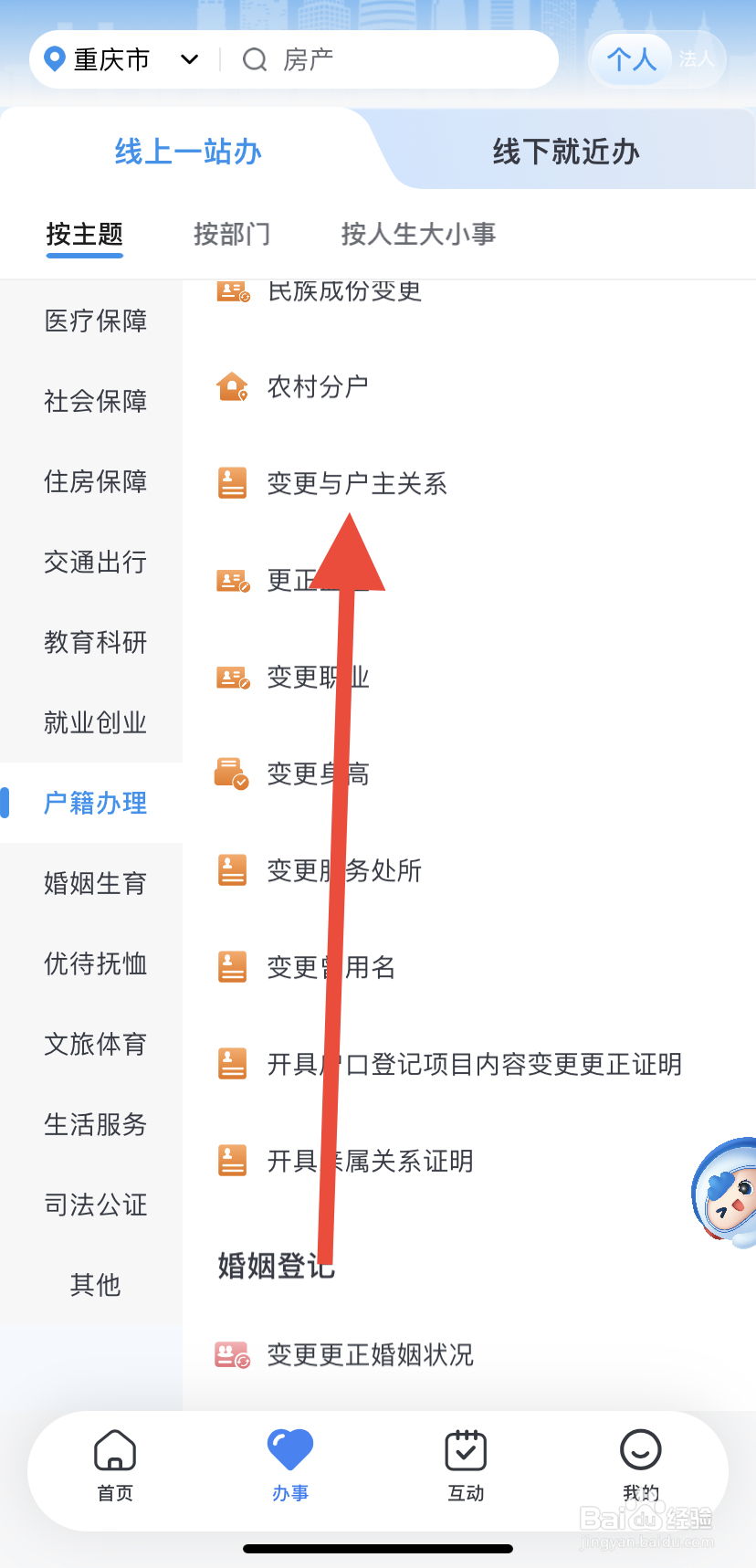Tap 我的 in the bottom navigation
Screen dimensions: 756x1568
coord(640,1468)
